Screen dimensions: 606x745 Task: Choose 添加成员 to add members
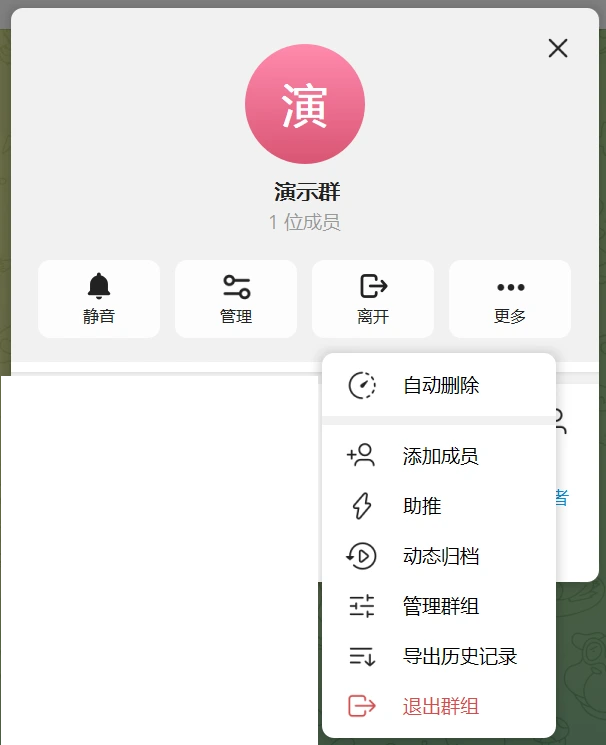point(438,456)
